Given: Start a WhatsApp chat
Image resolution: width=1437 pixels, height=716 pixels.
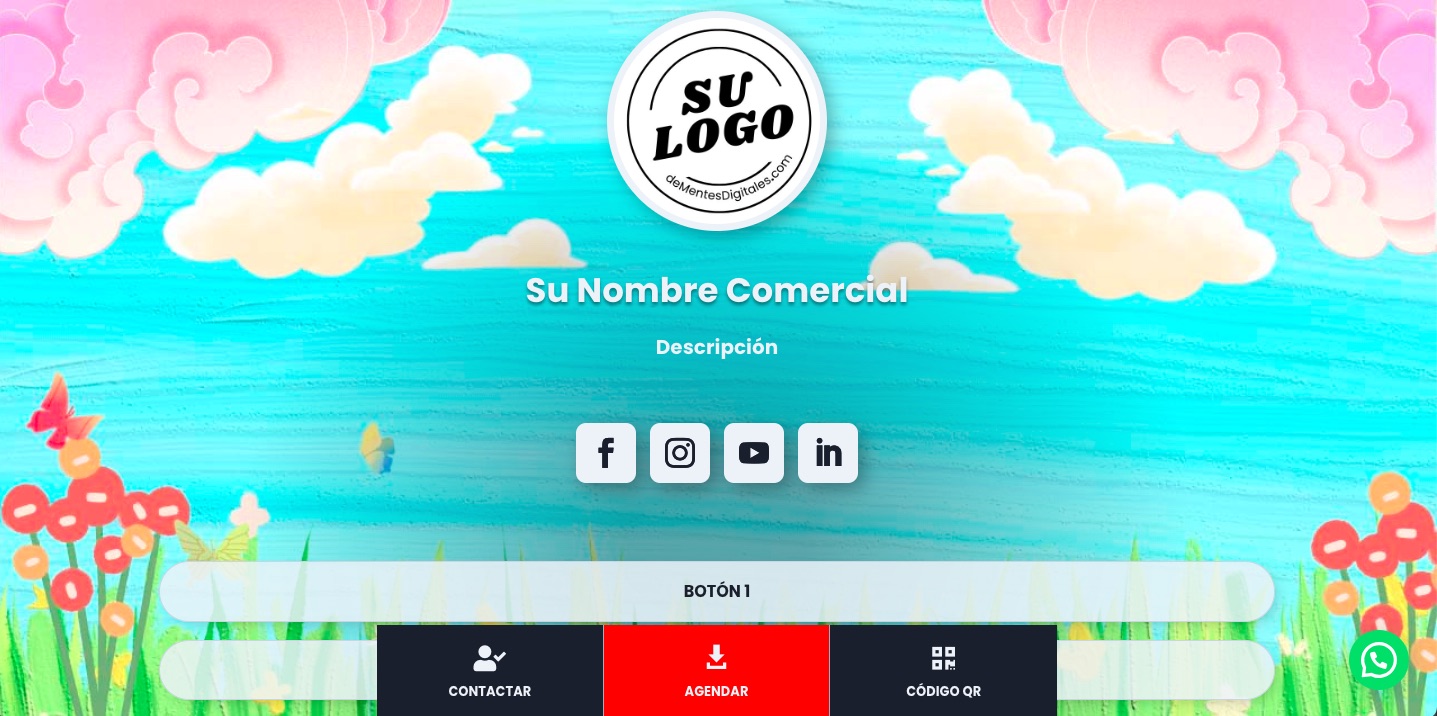Looking at the screenshot, I should (1378, 660).
